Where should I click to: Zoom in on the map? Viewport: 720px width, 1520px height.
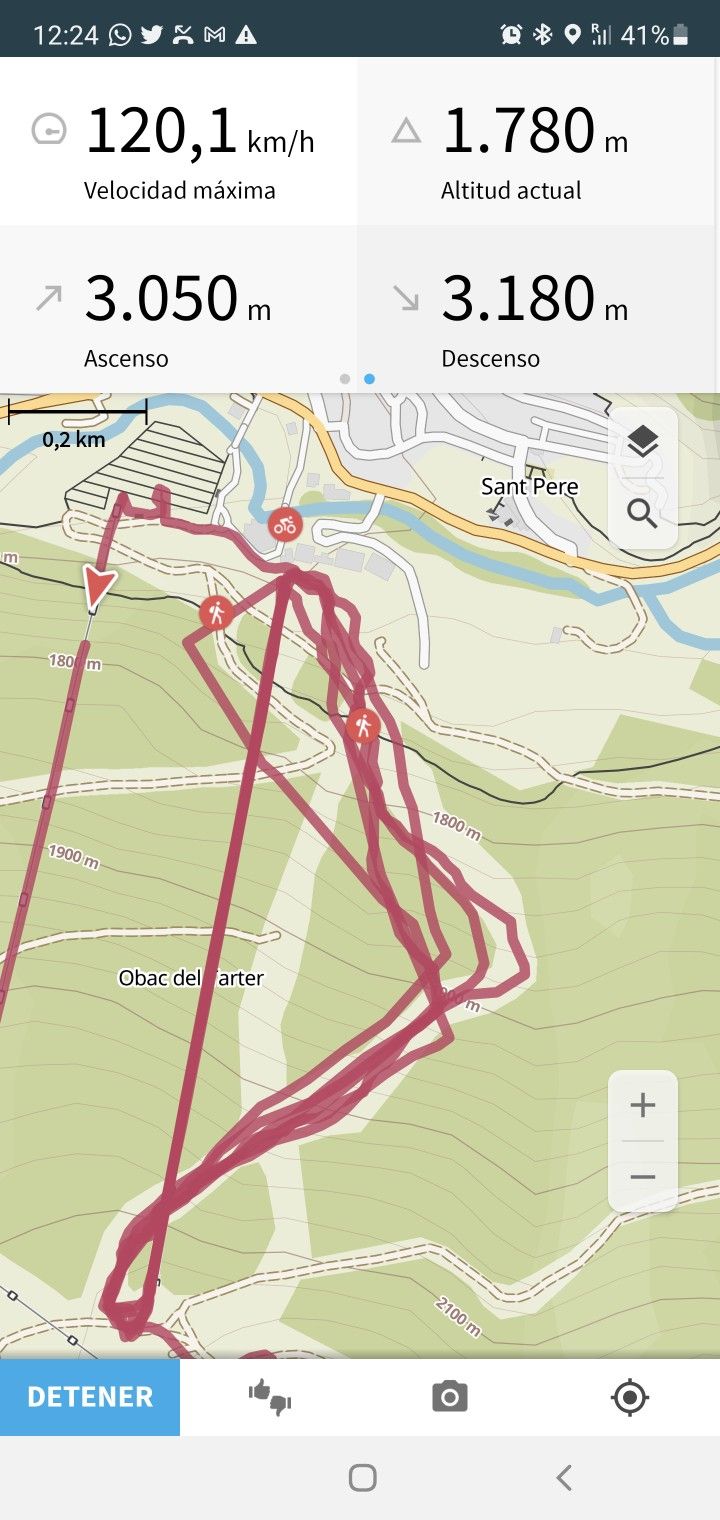pyautogui.click(x=642, y=1105)
